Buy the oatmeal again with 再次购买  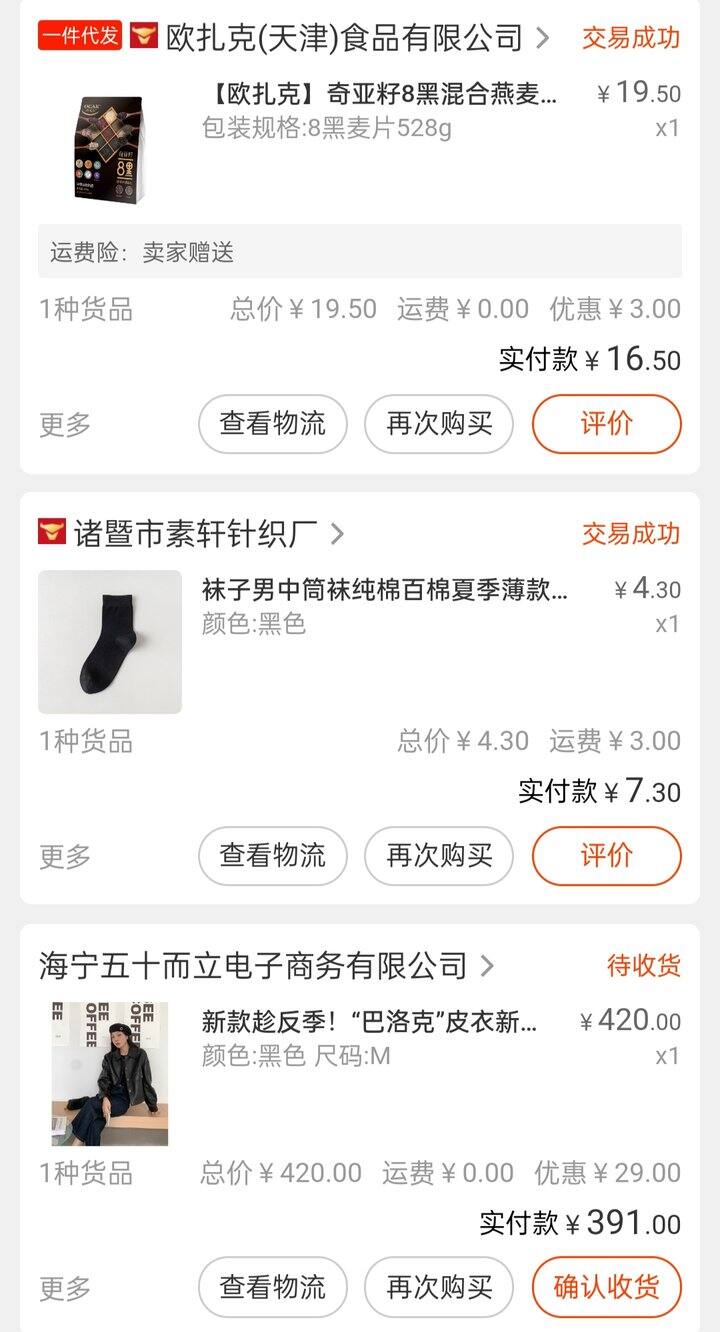tap(439, 424)
